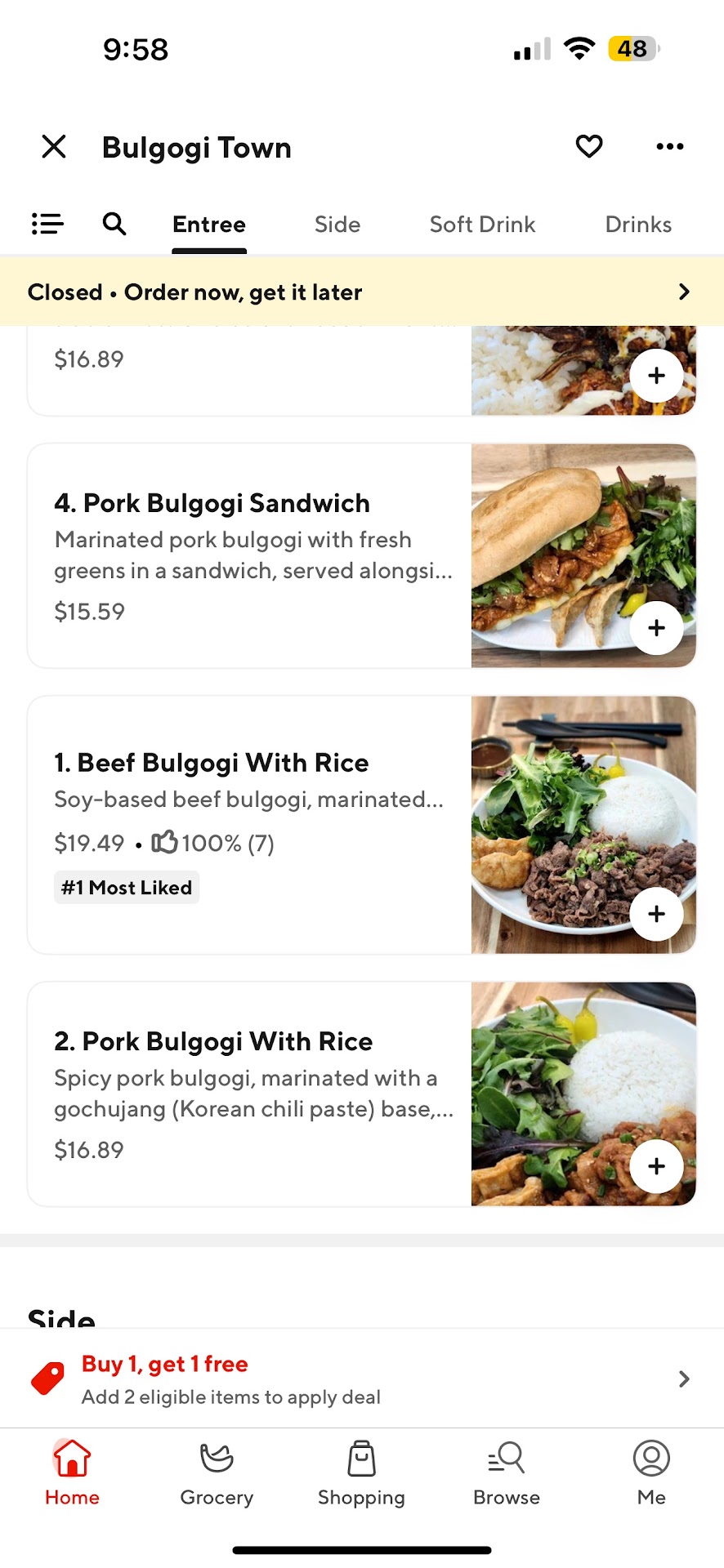Select the Drinks tab
Screen dimensions: 724x1568
pos(638,225)
